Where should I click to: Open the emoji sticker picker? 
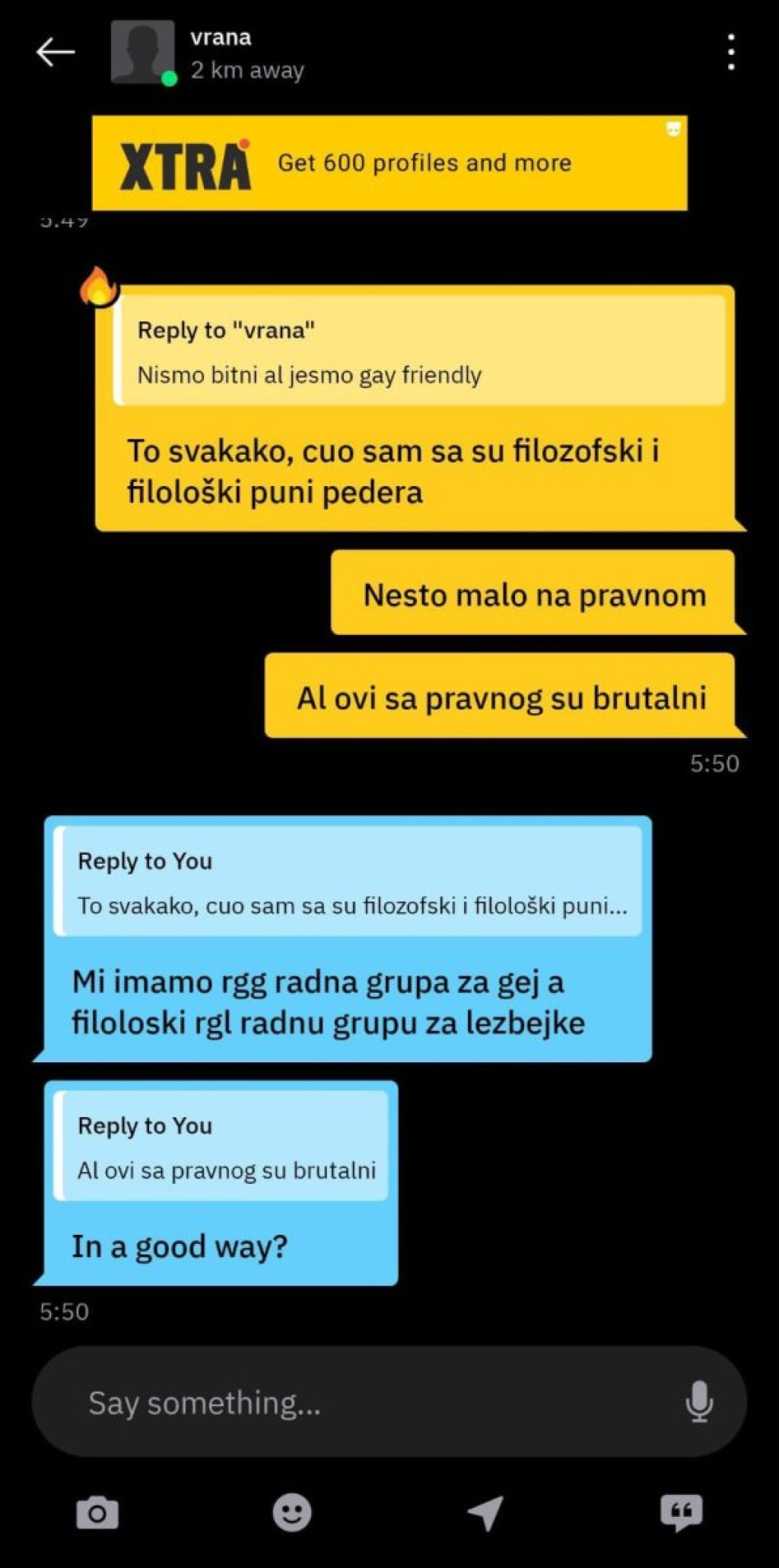click(292, 1512)
